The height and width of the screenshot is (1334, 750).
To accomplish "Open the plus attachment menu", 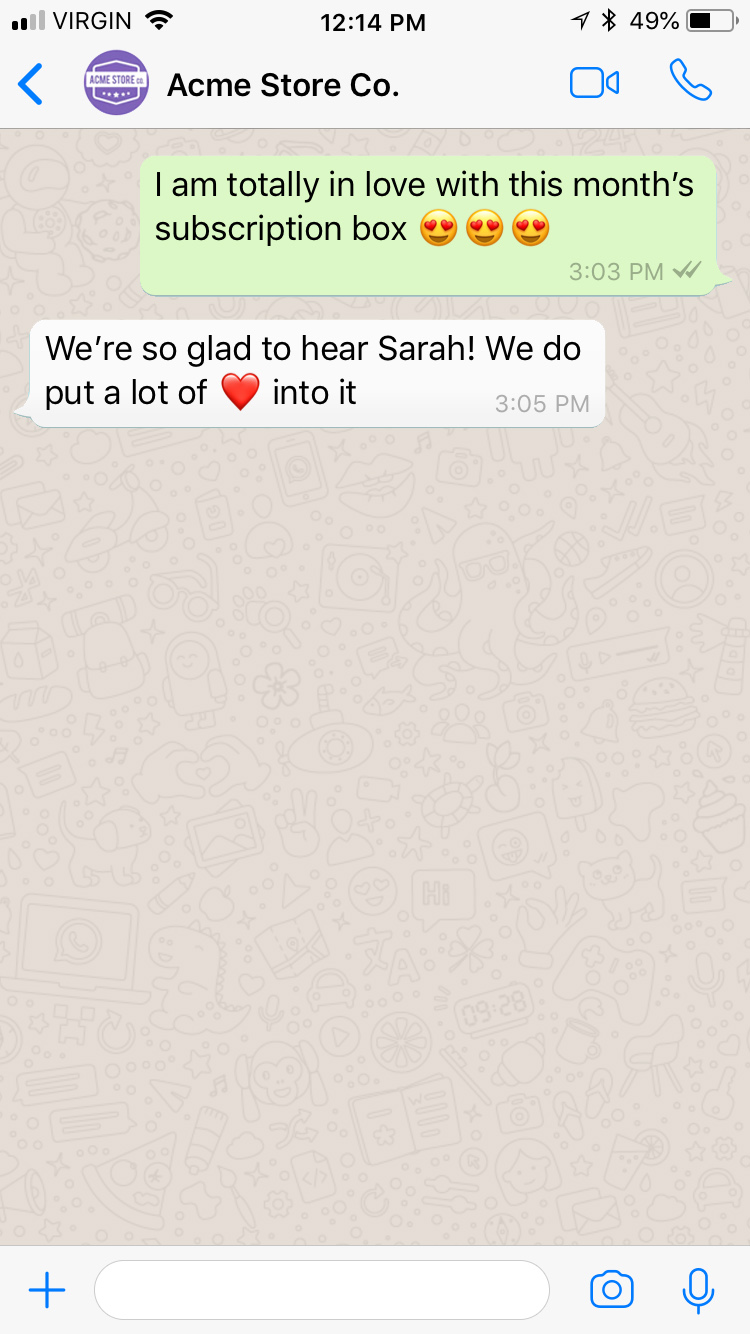I will 47,1290.
